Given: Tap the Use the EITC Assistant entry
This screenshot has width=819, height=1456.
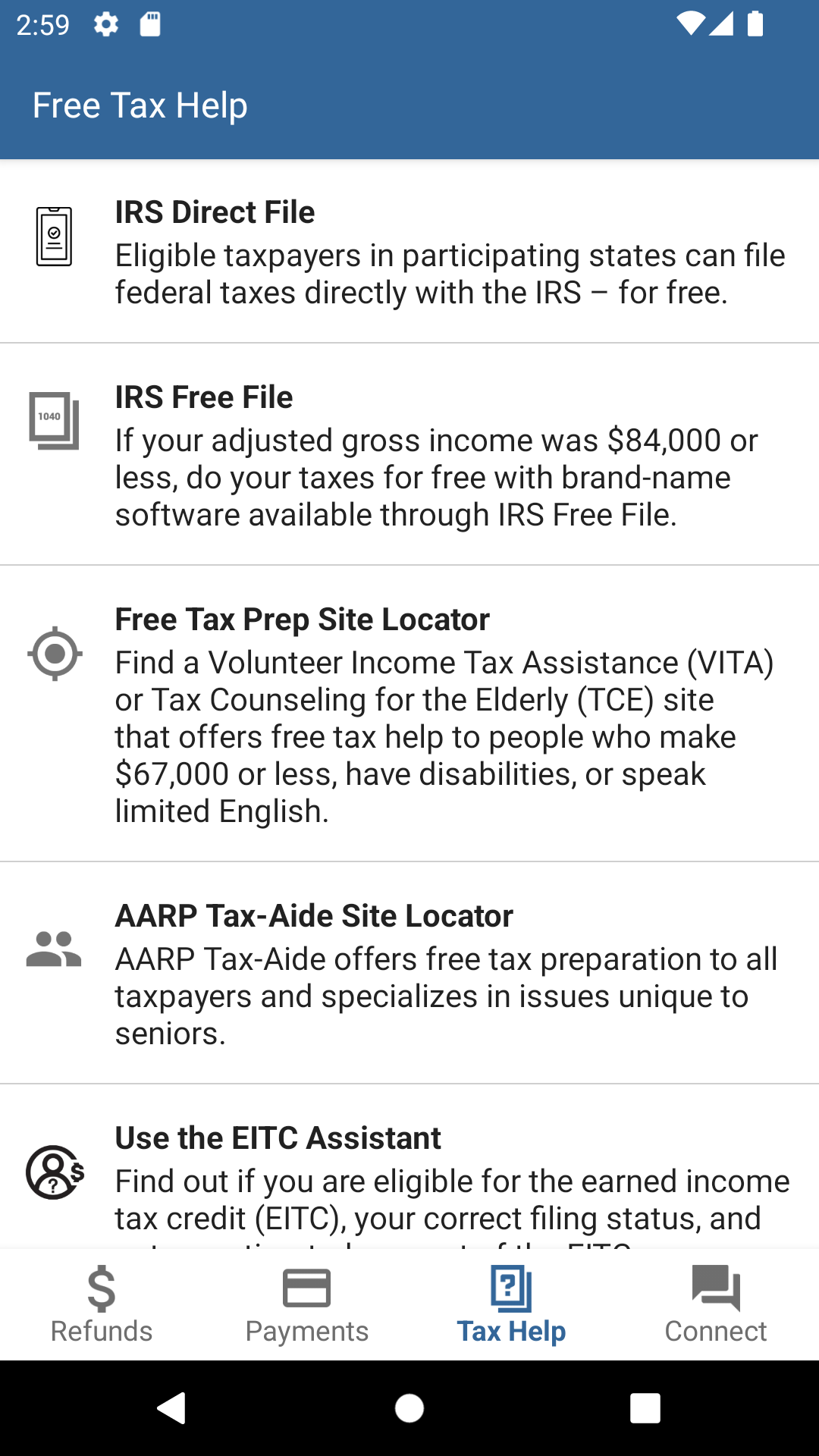Looking at the screenshot, I should point(409,1175).
